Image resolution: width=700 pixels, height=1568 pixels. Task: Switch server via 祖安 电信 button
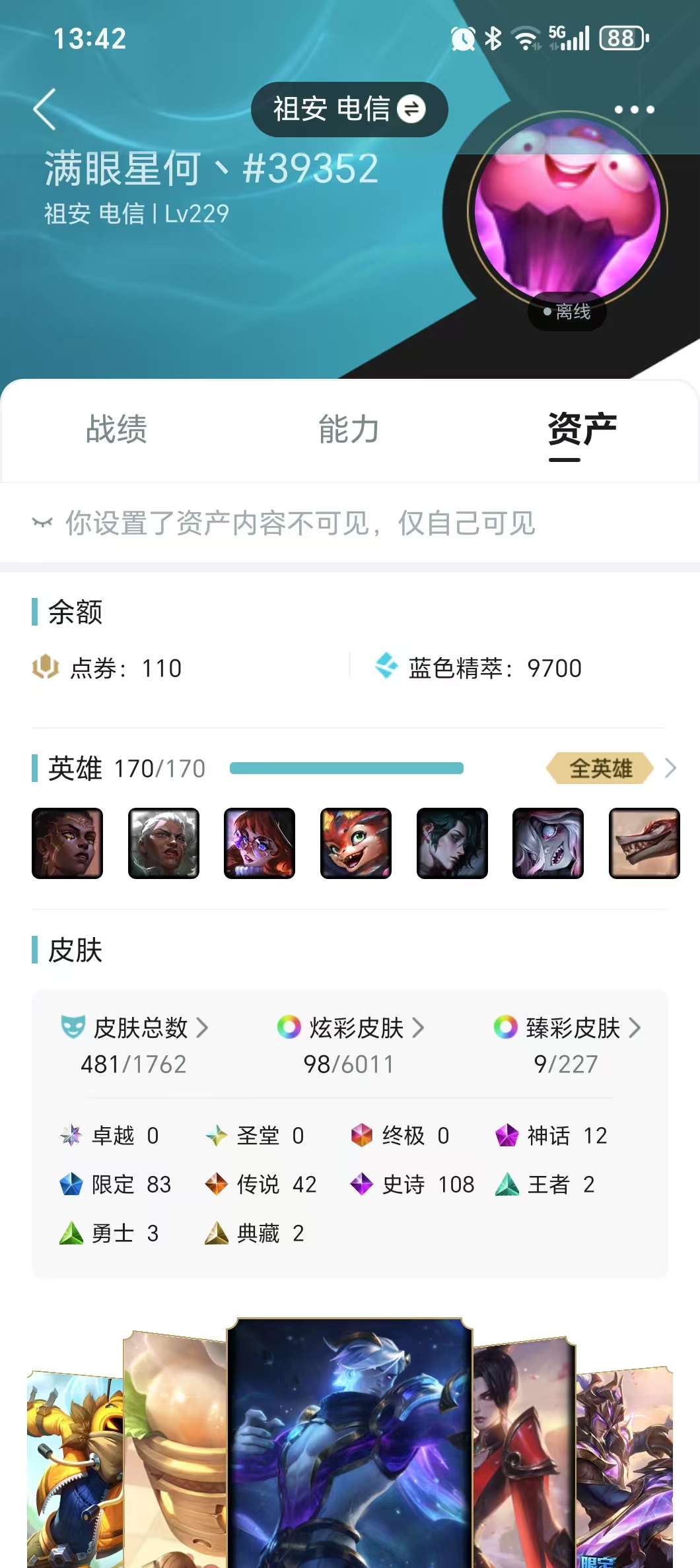(349, 110)
